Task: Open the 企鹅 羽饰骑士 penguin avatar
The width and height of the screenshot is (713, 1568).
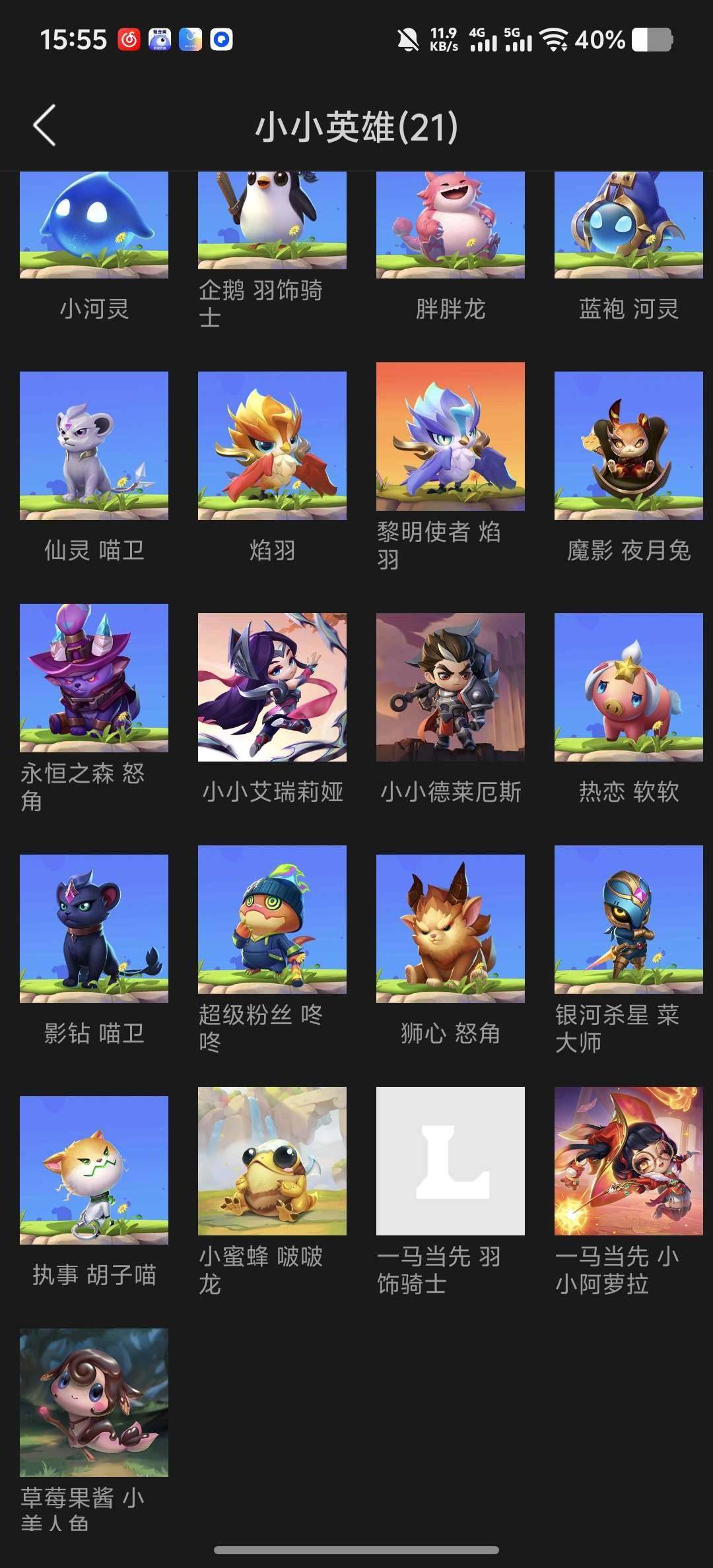Action: coord(271,223)
